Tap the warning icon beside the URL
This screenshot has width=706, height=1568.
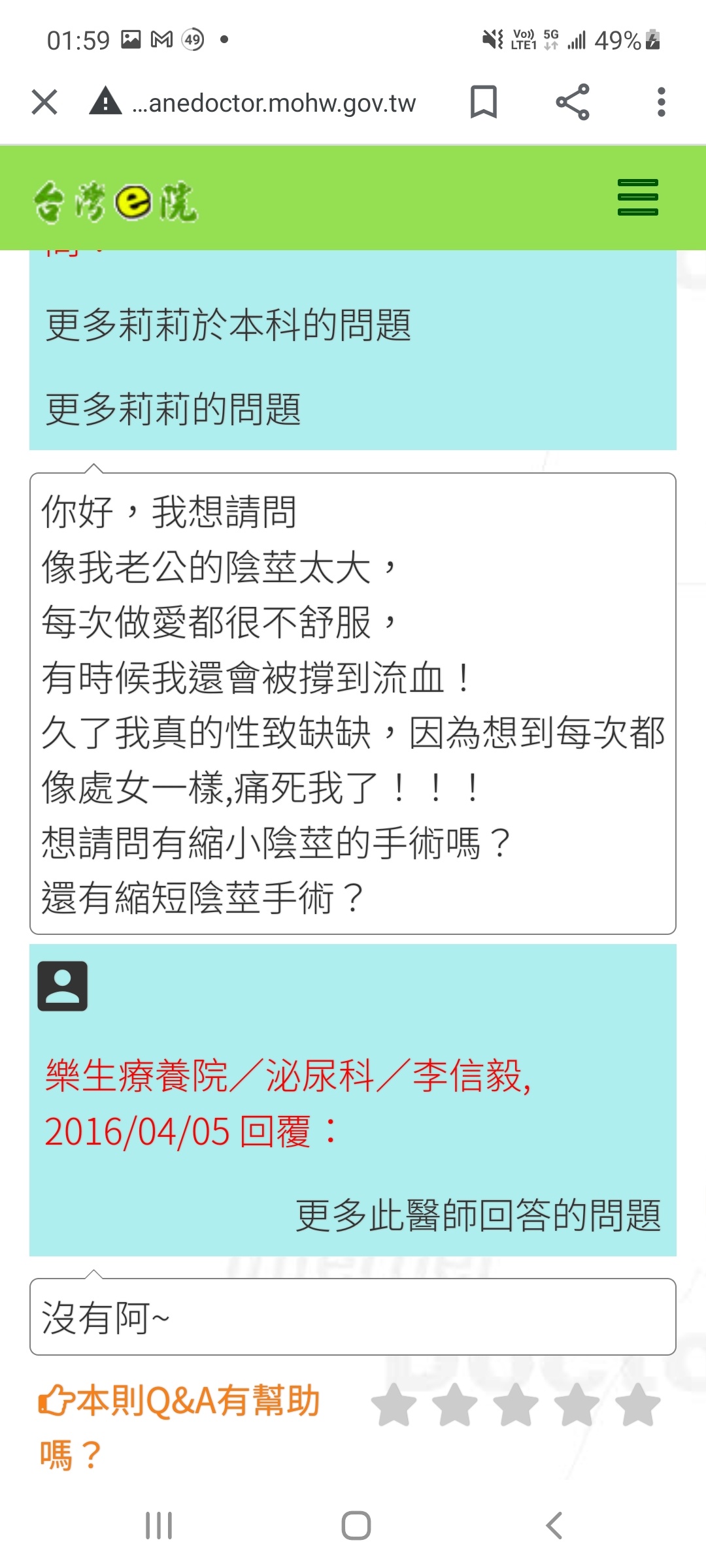106,103
